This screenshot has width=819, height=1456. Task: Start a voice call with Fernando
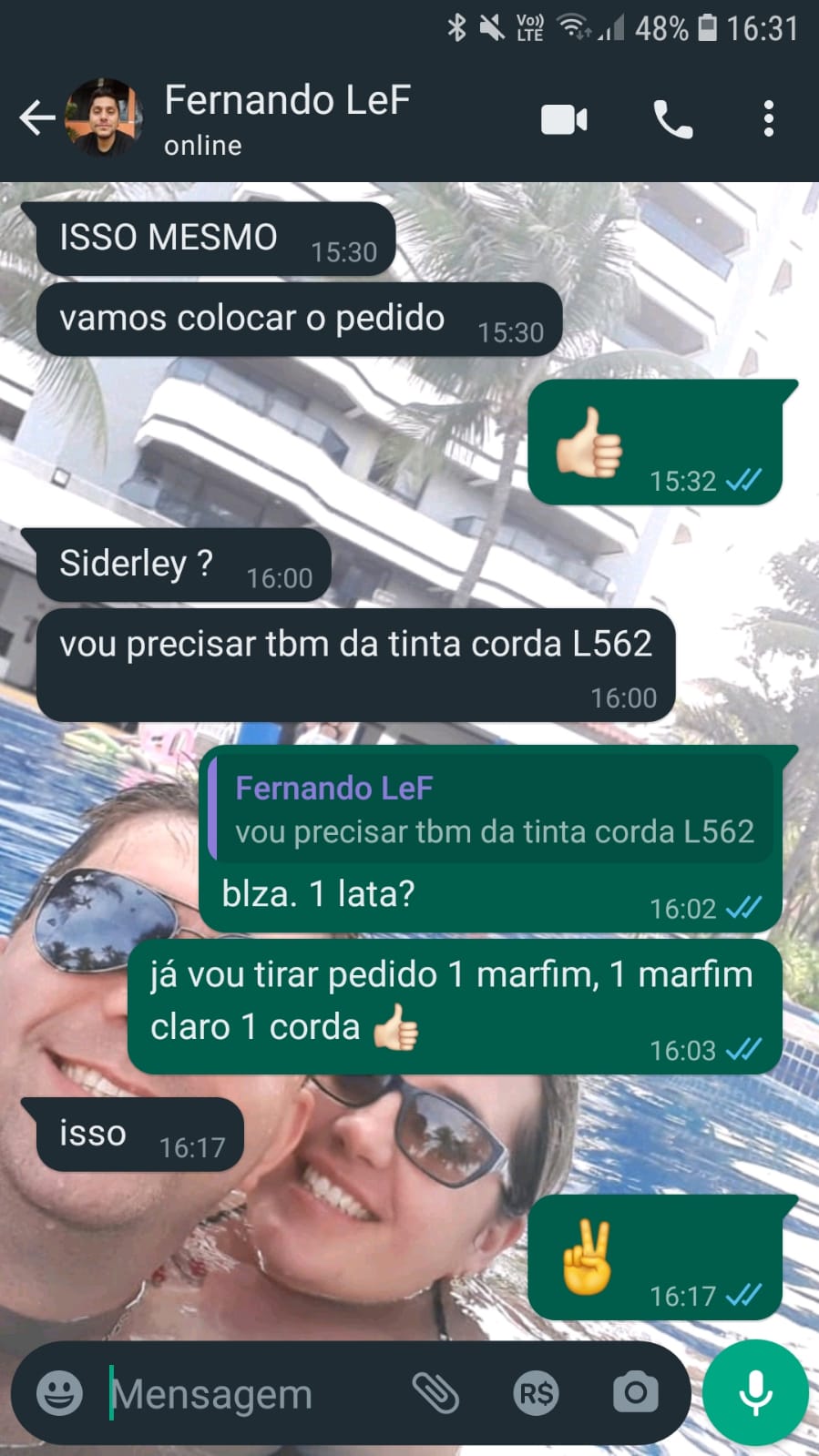(x=672, y=119)
